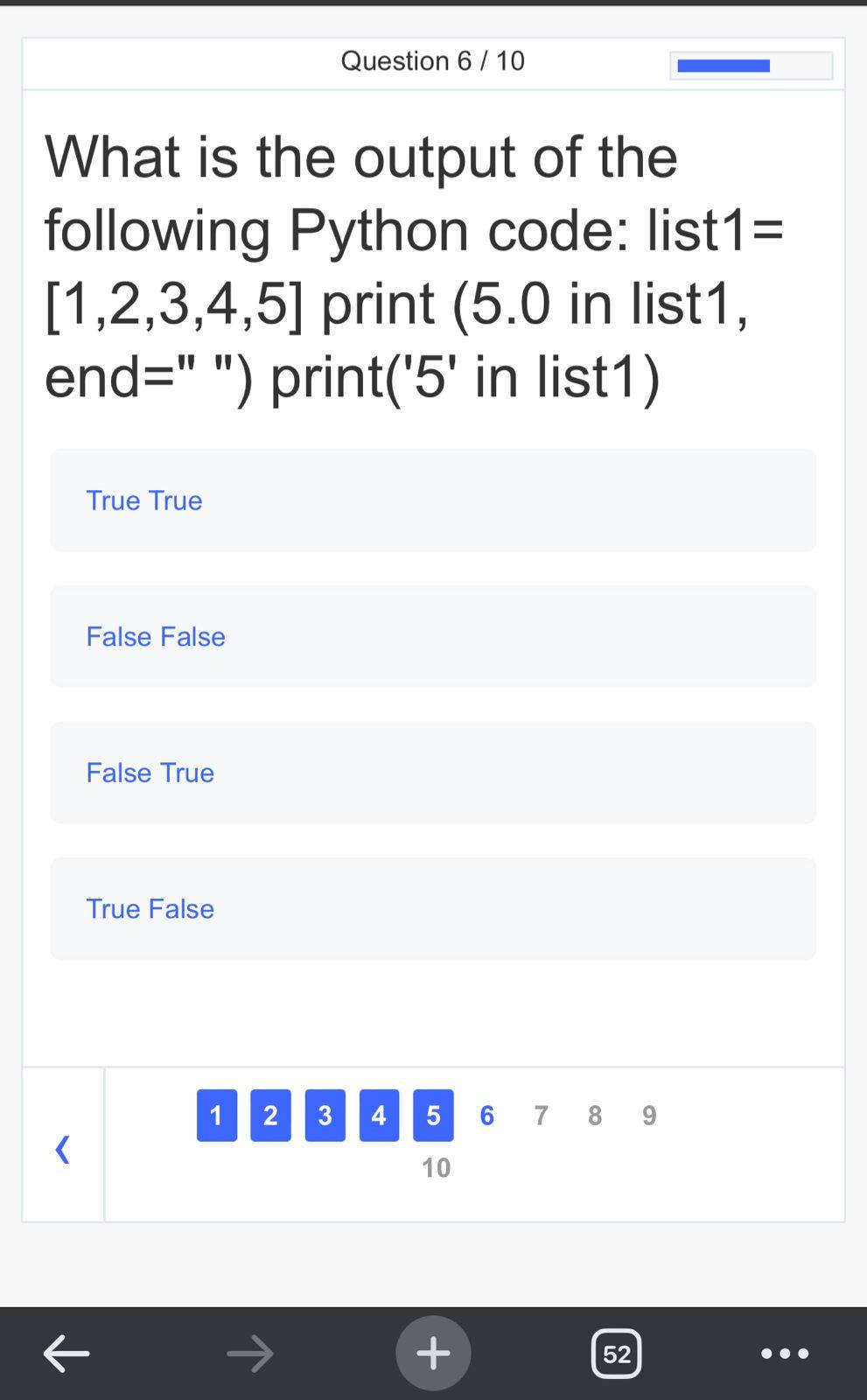867x1400 pixels.
Task: Pick 'False True' as the answer
Action: [432, 773]
